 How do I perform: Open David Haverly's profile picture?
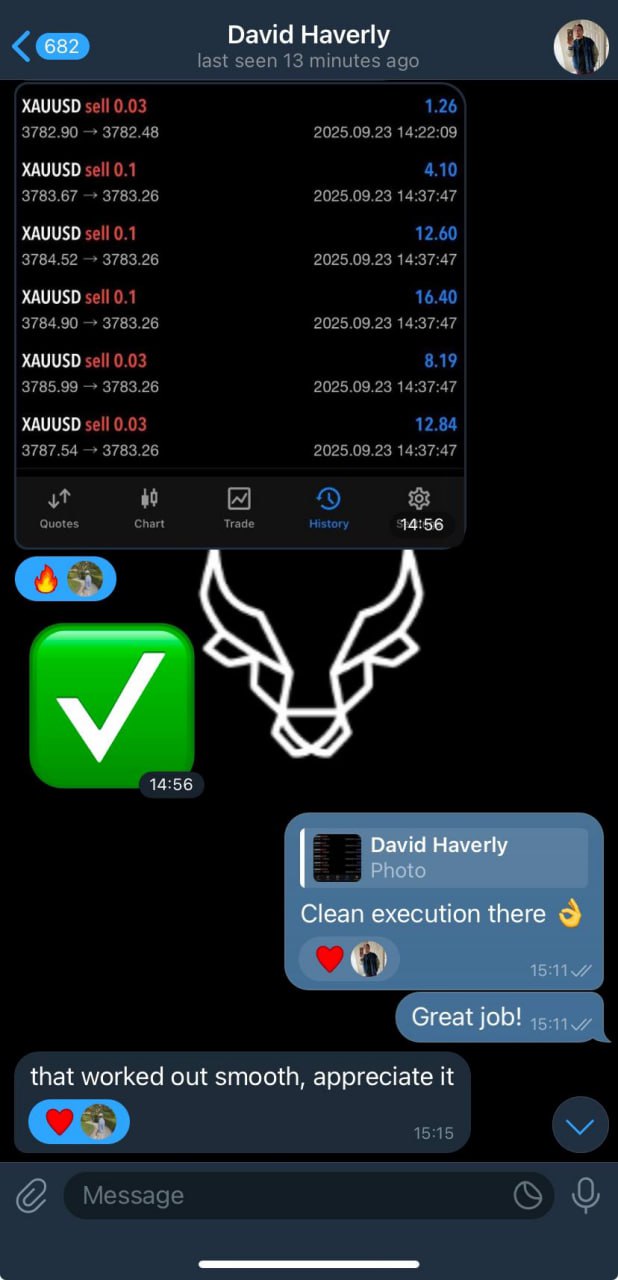[x=581, y=46]
